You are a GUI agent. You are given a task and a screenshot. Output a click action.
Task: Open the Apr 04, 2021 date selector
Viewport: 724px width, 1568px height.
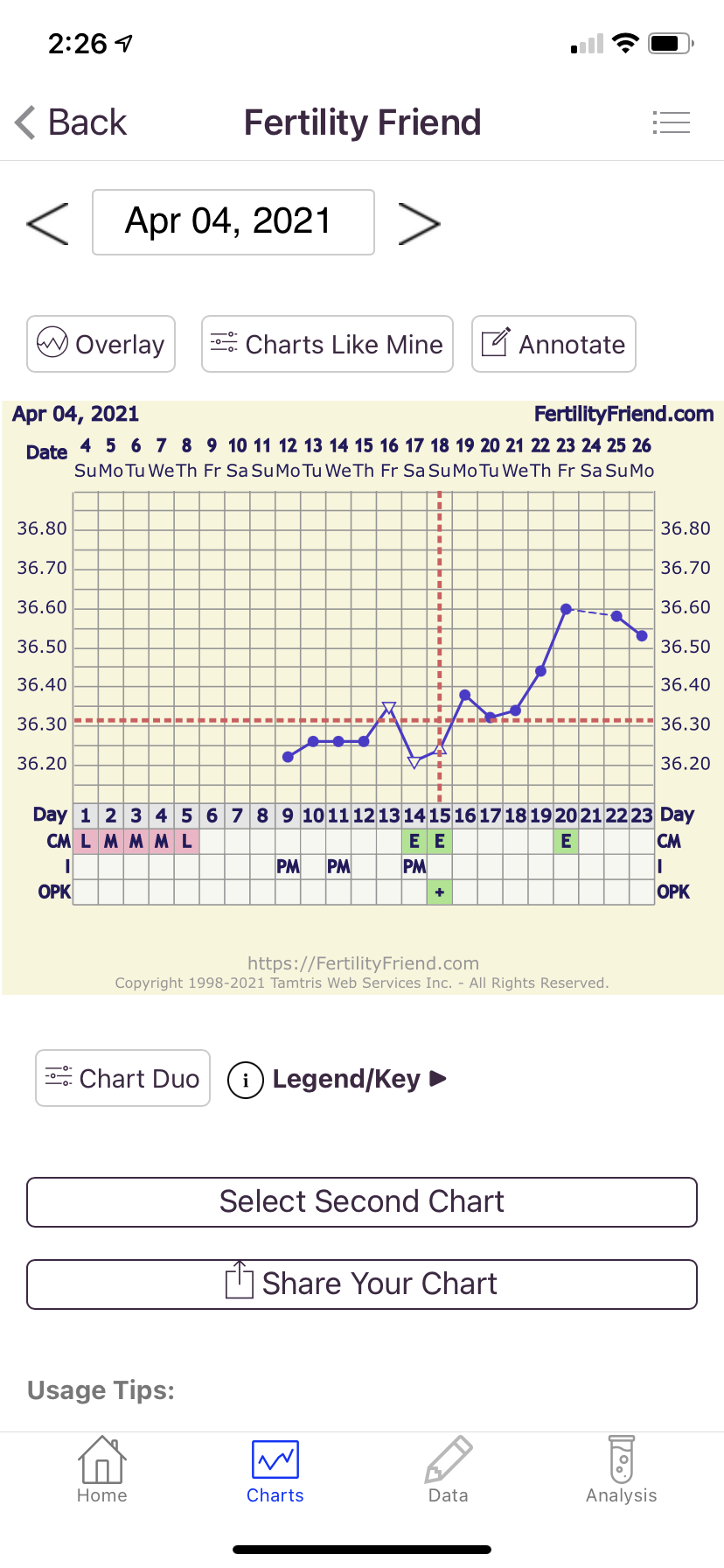tap(233, 222)
